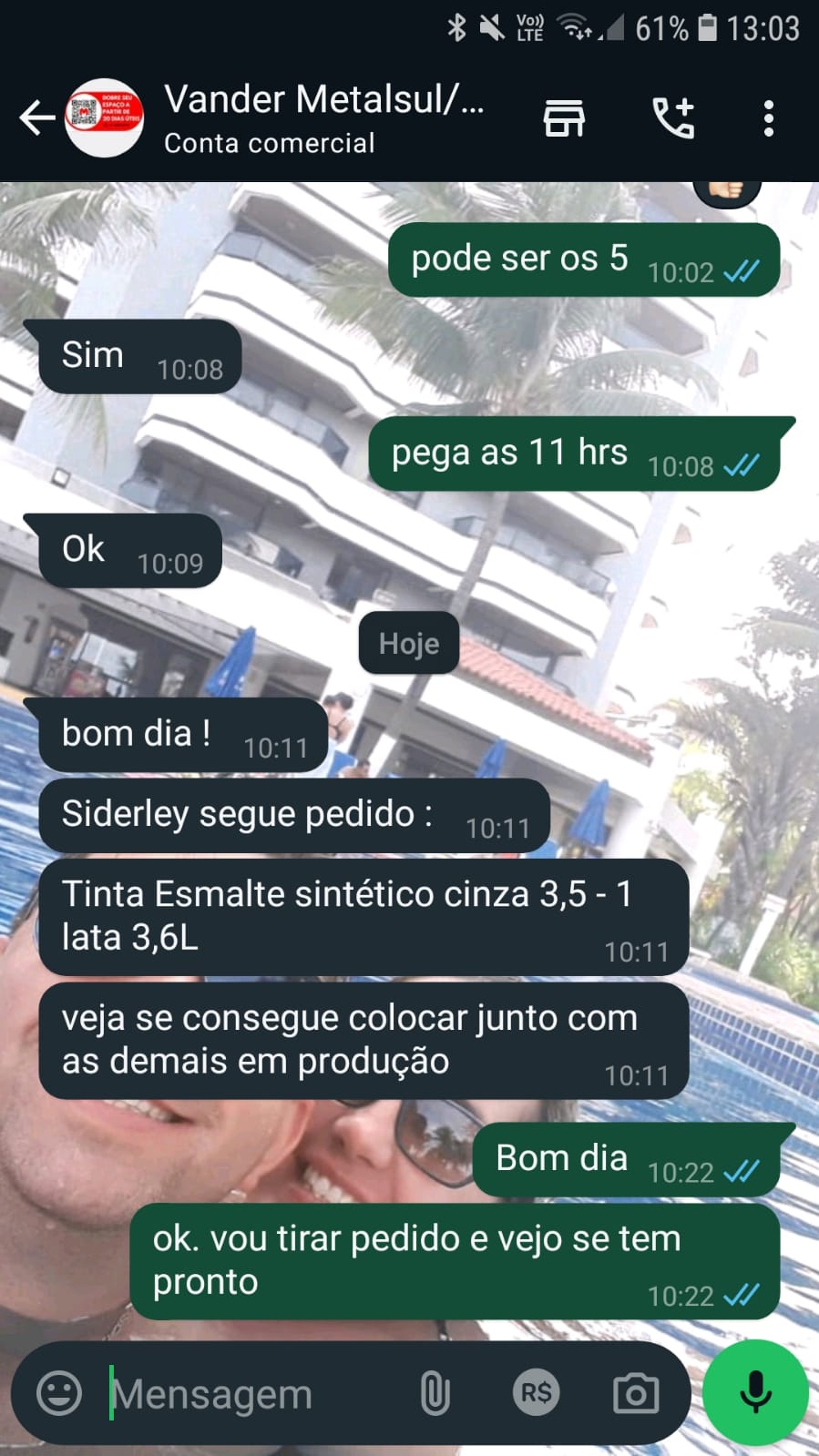This screenshot has height=1456, width=819.
Task: Open the overflow menu
Action: 769,118
